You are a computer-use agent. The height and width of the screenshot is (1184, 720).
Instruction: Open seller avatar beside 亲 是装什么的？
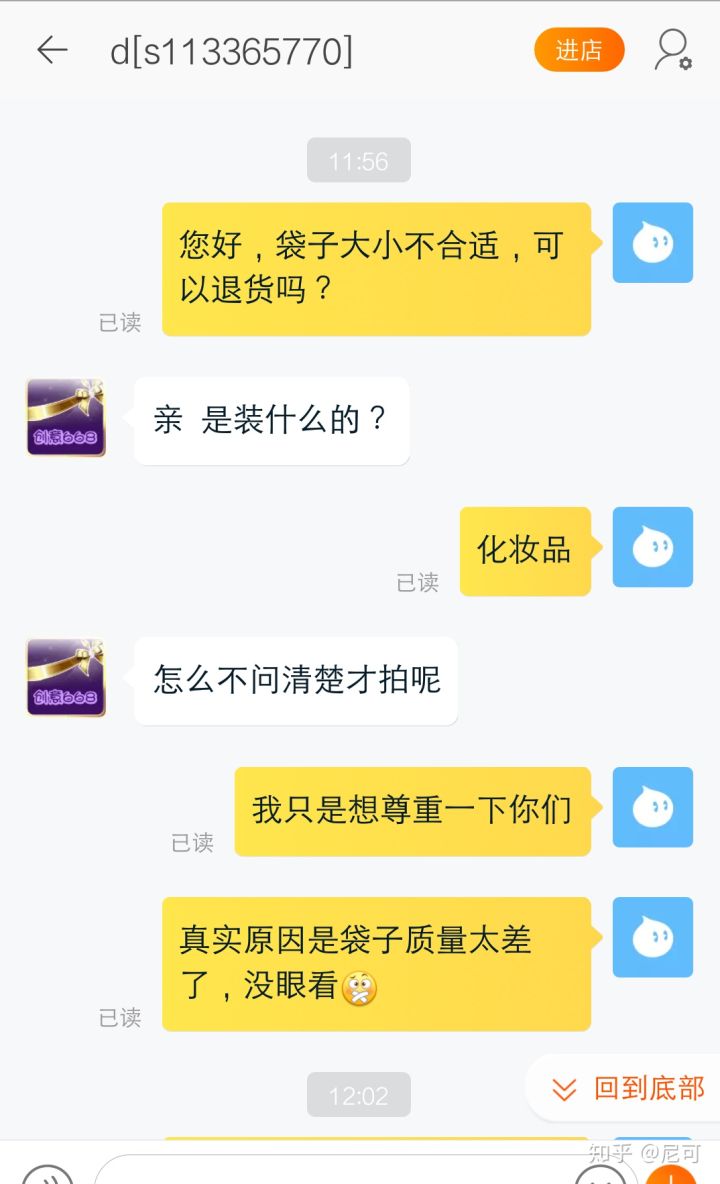click(66, 418)
